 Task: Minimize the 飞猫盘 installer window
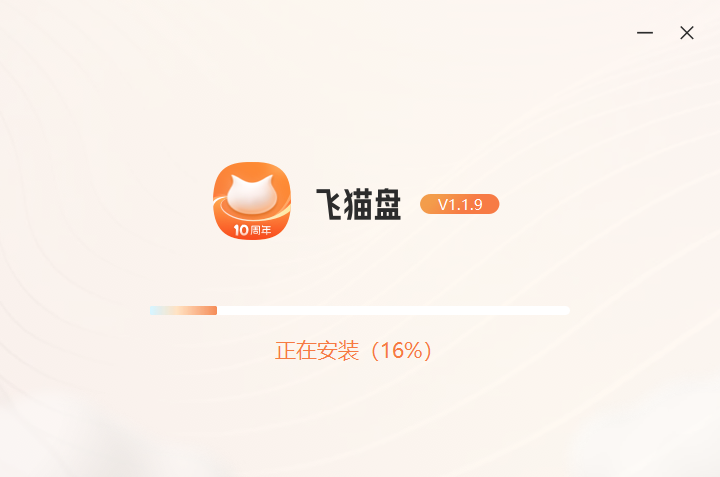[x=645, y=33]
